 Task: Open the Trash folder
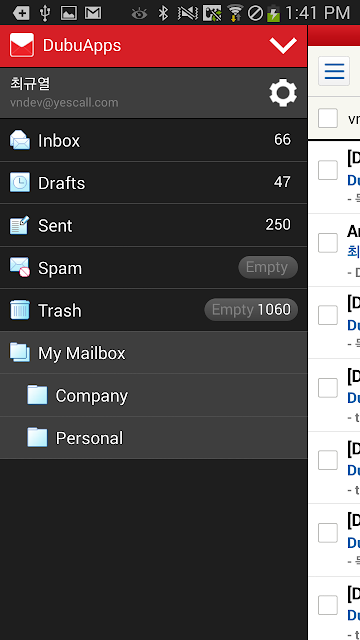click(x=153, y=310)
